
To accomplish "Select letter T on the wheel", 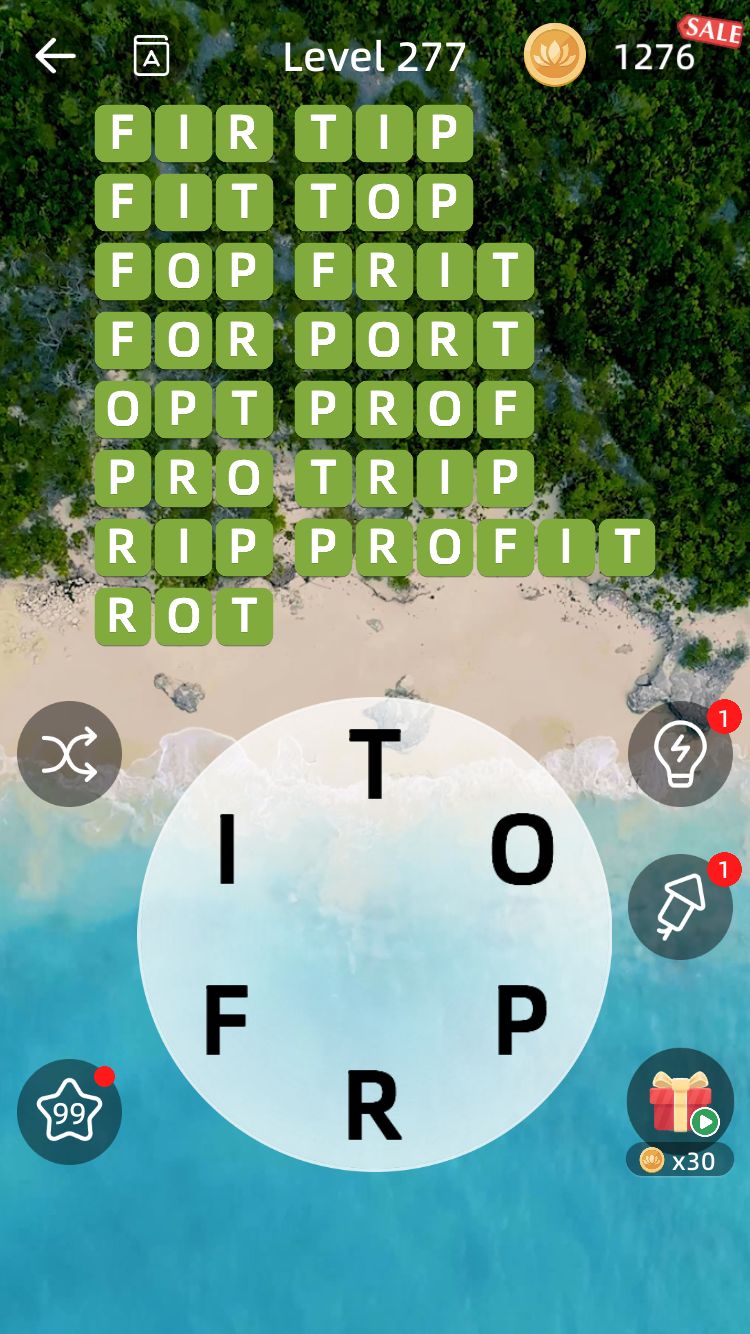I will (x=375, y=764).
